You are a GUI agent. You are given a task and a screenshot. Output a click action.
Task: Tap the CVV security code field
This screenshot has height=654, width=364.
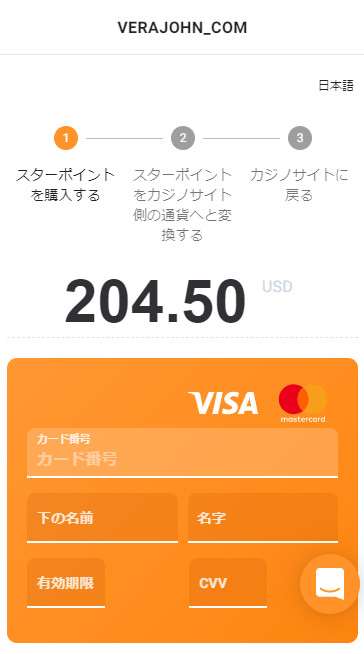[228, 583]
